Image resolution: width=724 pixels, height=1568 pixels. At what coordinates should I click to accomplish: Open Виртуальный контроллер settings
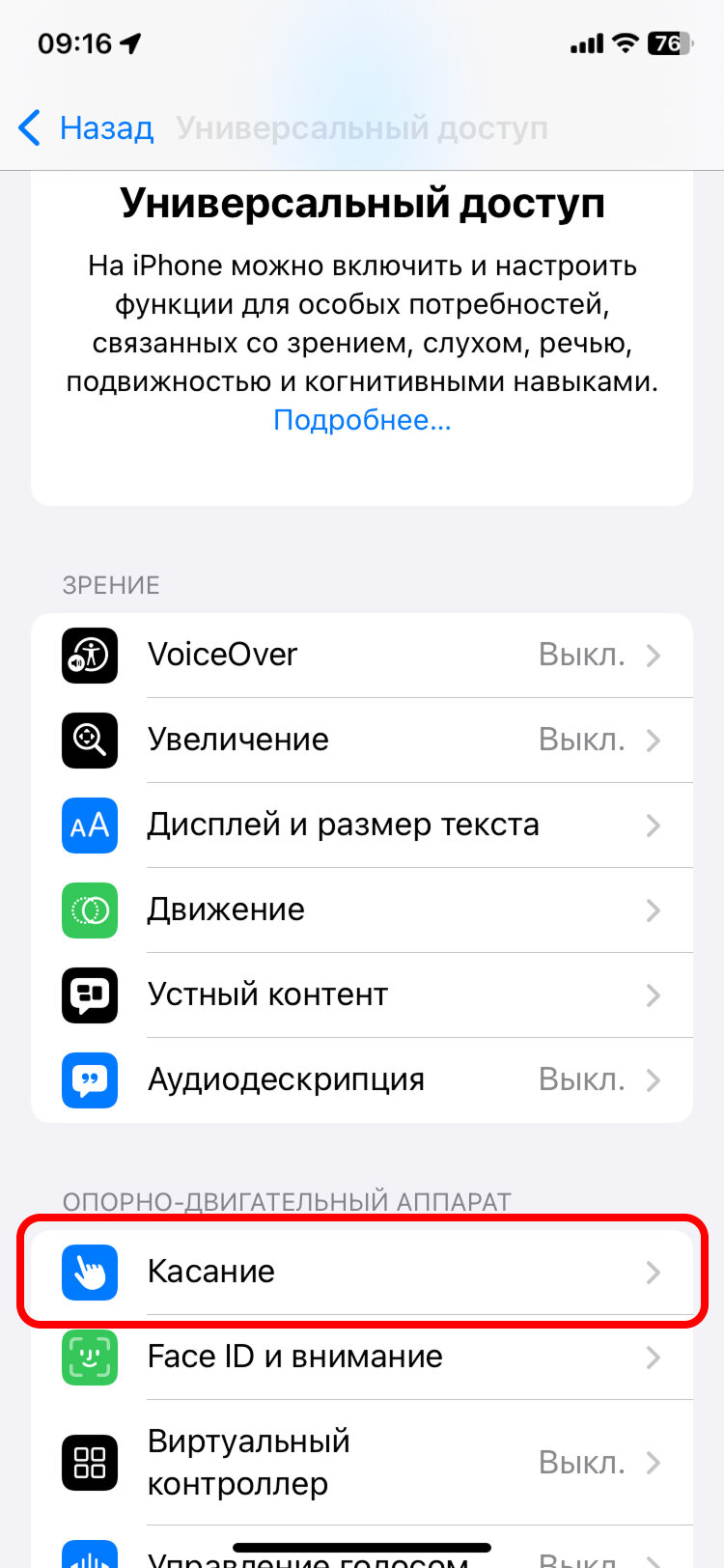pyautogui.click(x=362, y=1463)
